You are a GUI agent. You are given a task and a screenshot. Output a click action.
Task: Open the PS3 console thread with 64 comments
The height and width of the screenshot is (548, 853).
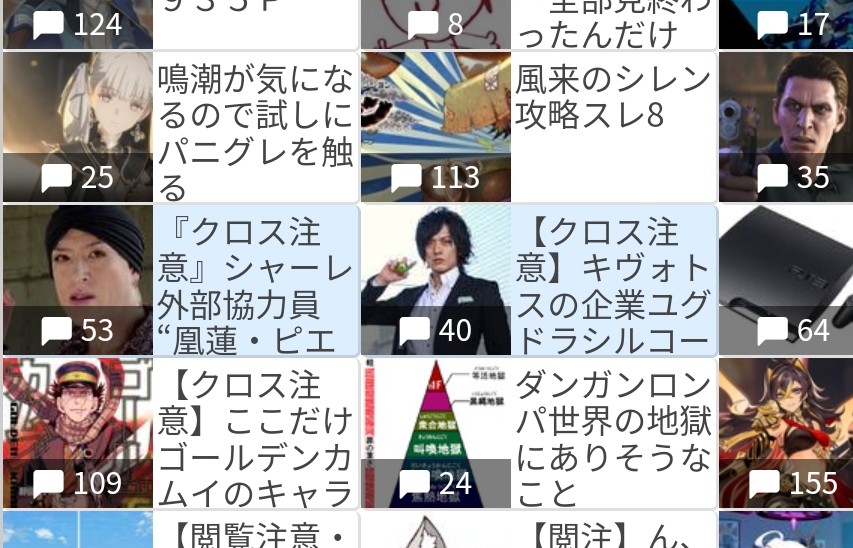786,280
